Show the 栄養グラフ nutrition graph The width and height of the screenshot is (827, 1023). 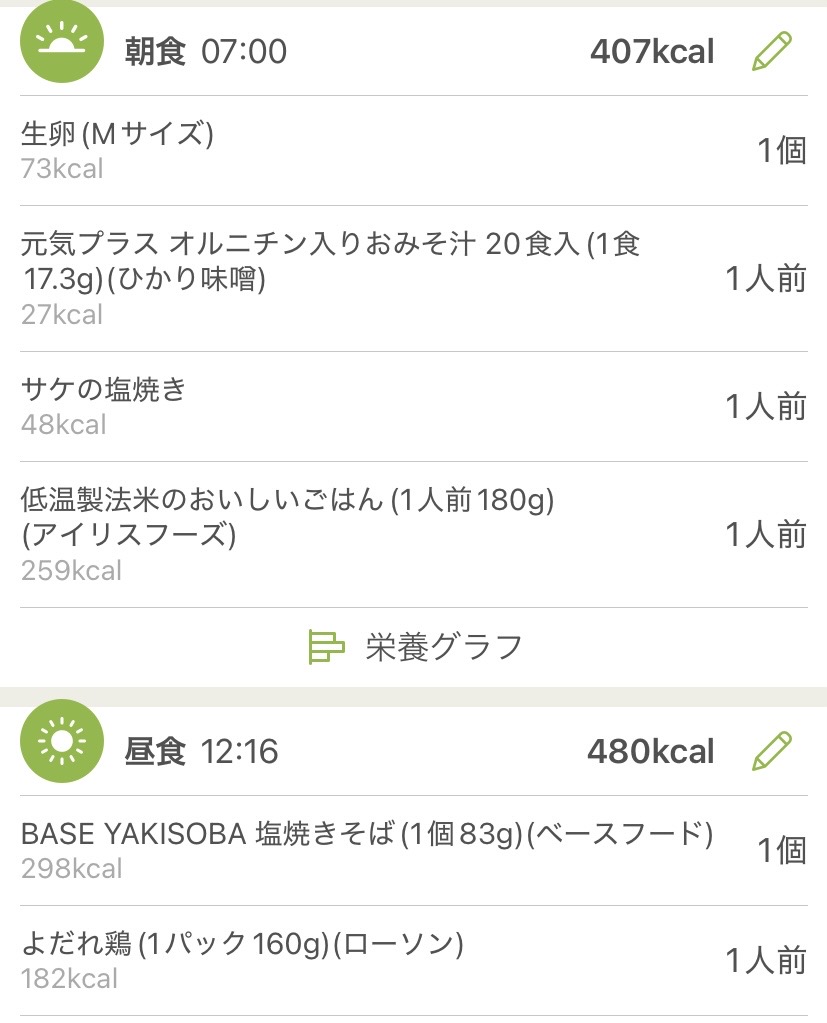[x=415, y=647]
